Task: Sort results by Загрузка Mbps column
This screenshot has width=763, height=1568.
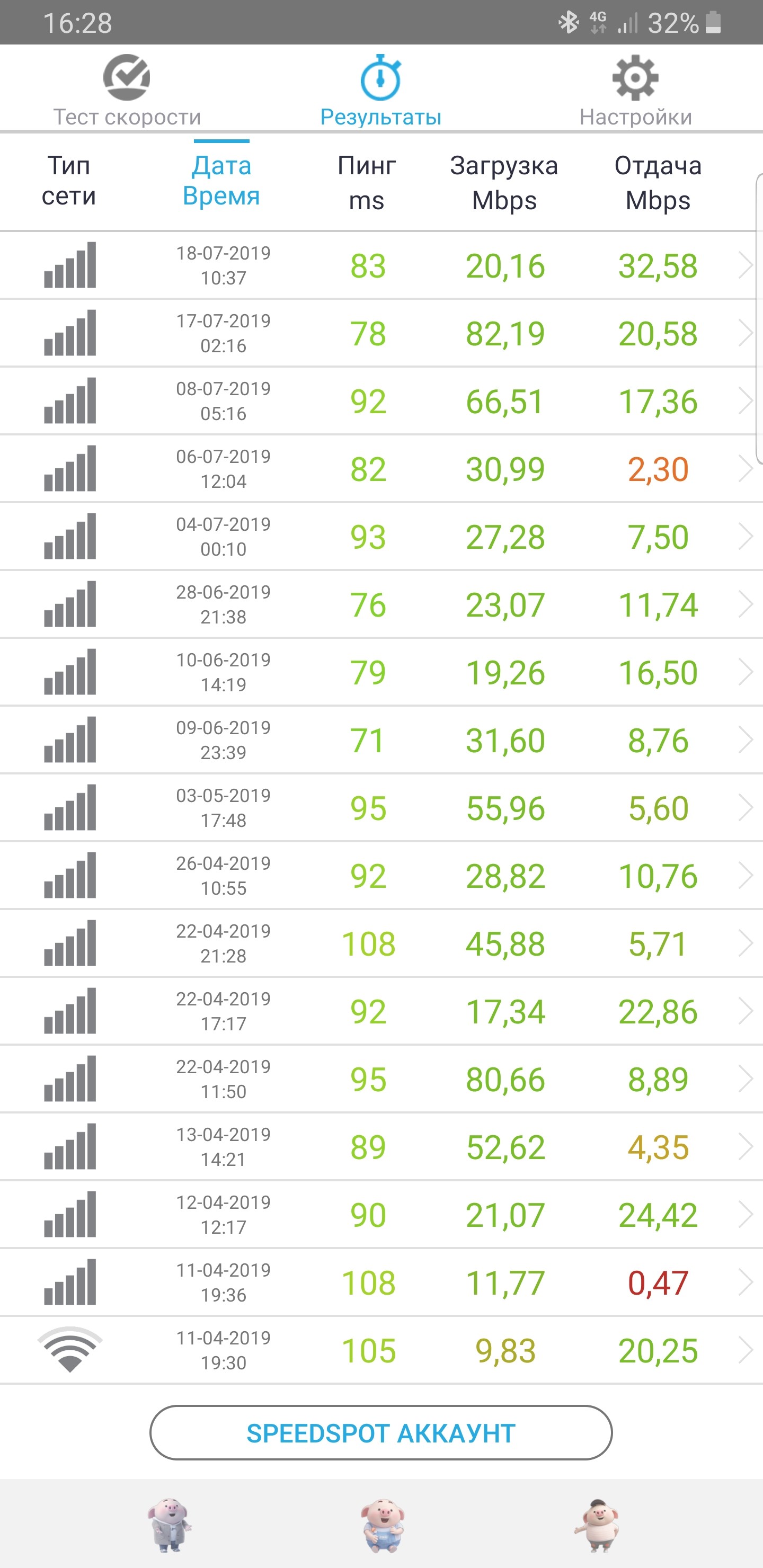Action: (x=504, y=183)
